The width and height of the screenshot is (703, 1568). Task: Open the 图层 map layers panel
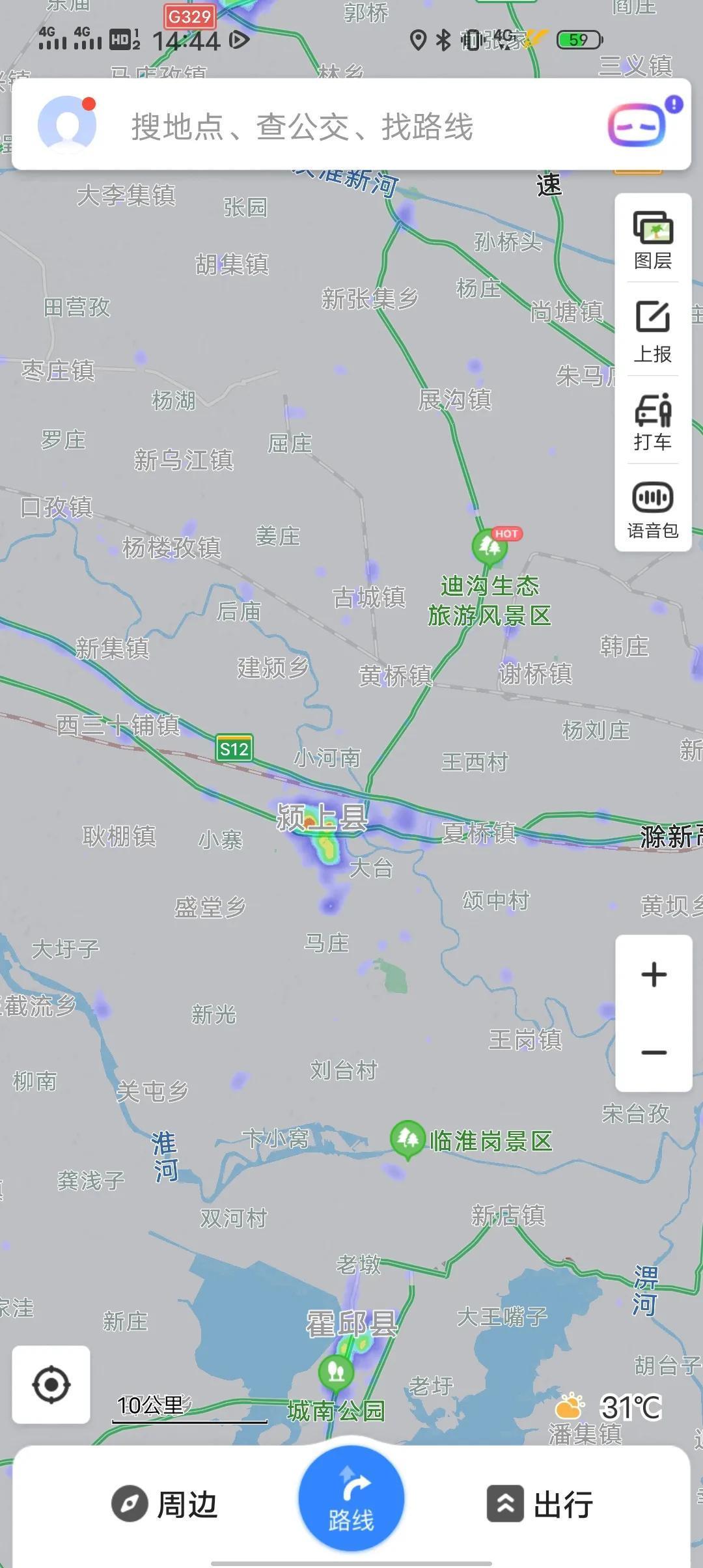click(653, 240)
